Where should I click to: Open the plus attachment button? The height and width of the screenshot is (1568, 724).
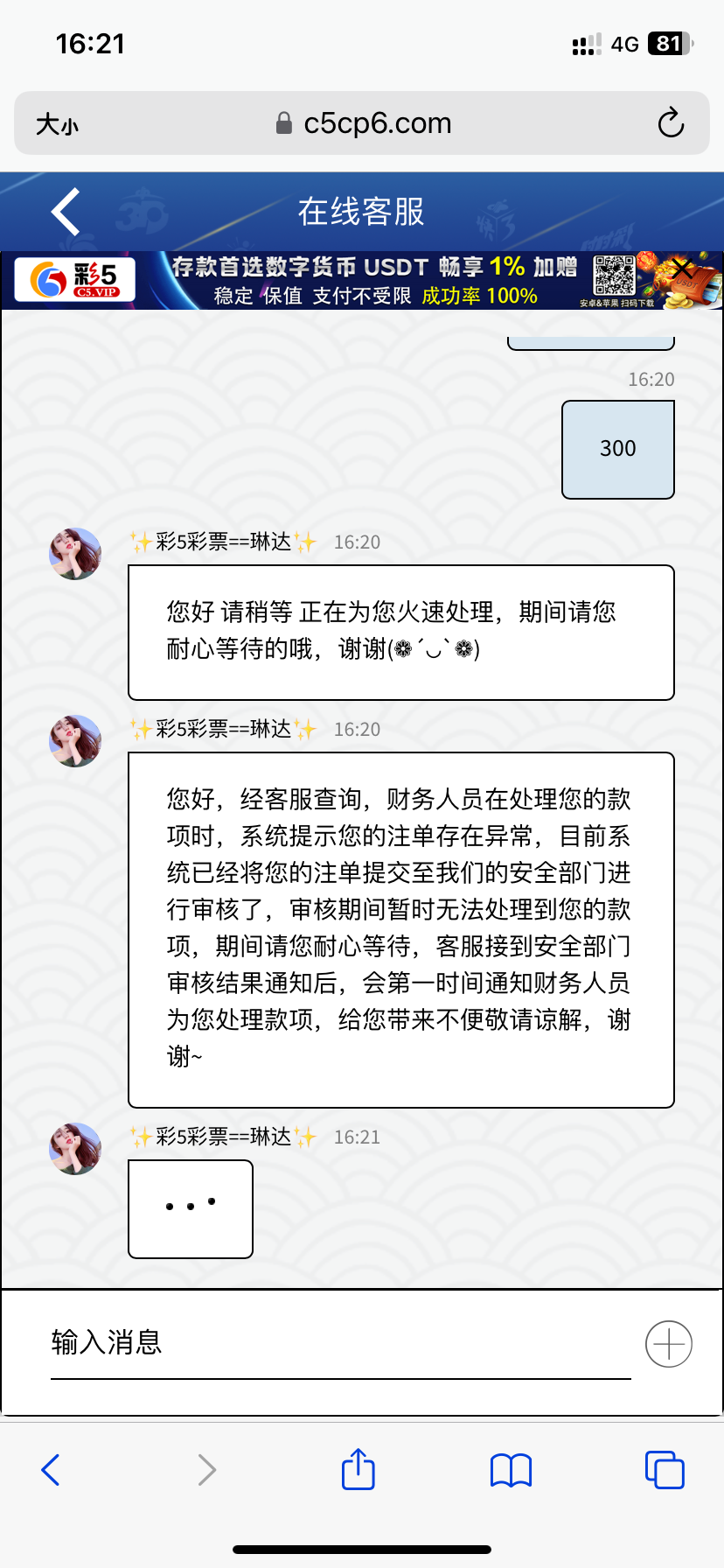click(669, 1343)
